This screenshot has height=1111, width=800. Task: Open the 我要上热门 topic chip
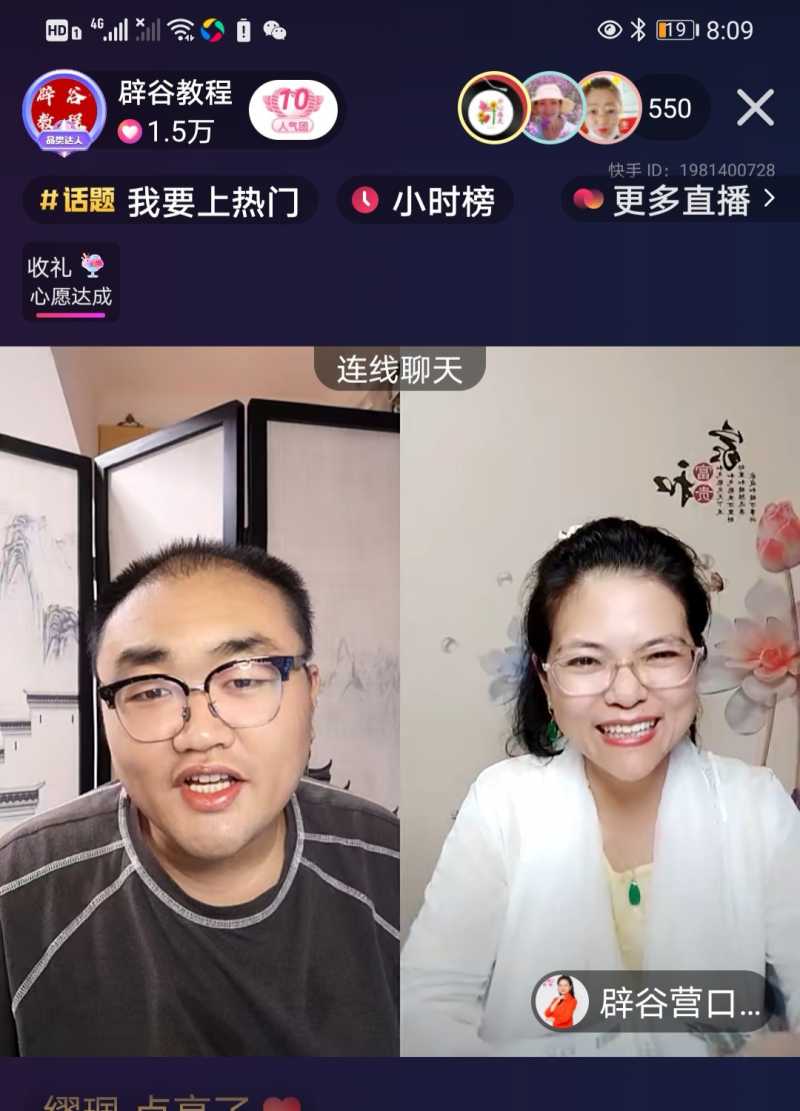click(x=171, y=201)
